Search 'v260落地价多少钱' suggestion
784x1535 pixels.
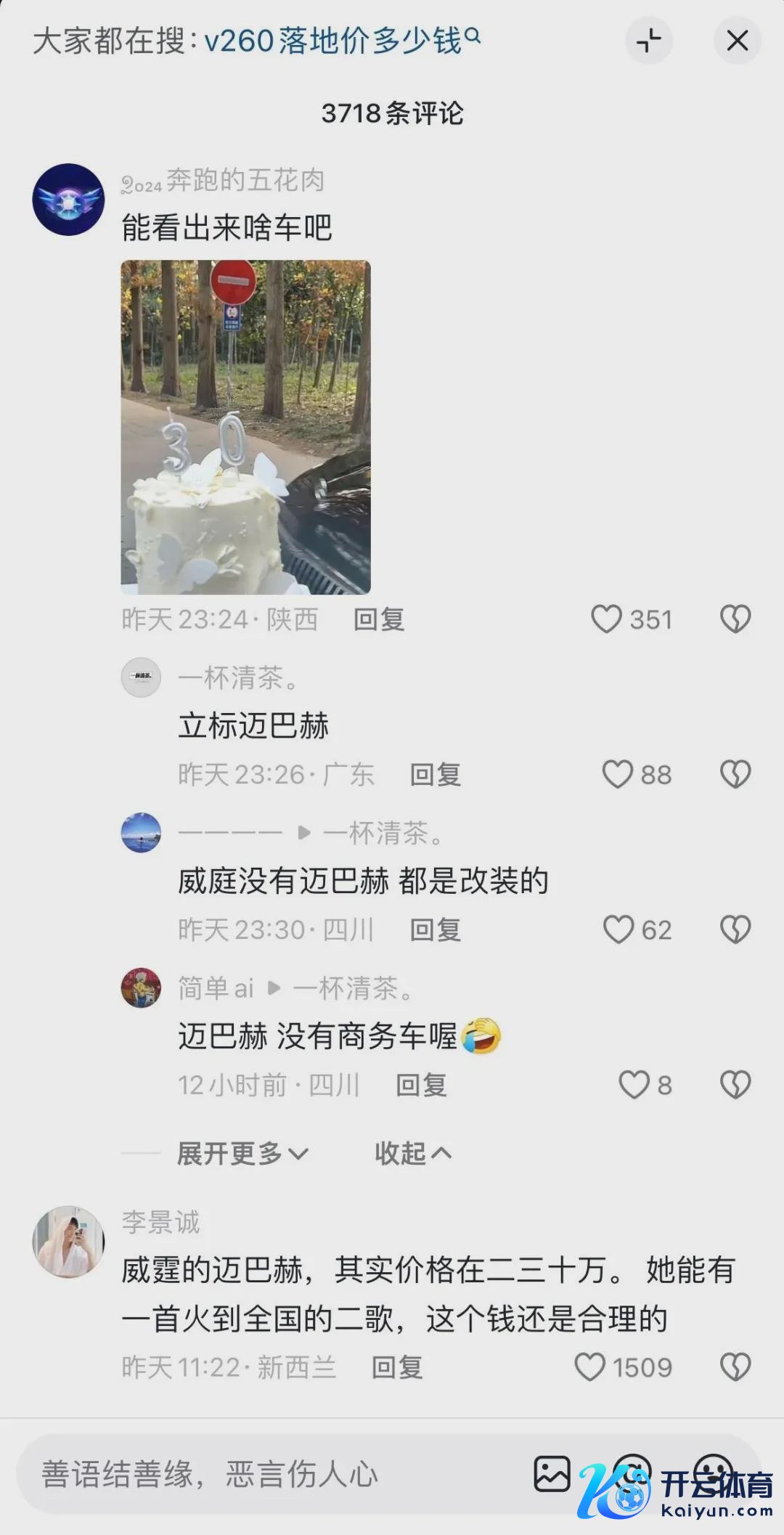coord(341,41)
